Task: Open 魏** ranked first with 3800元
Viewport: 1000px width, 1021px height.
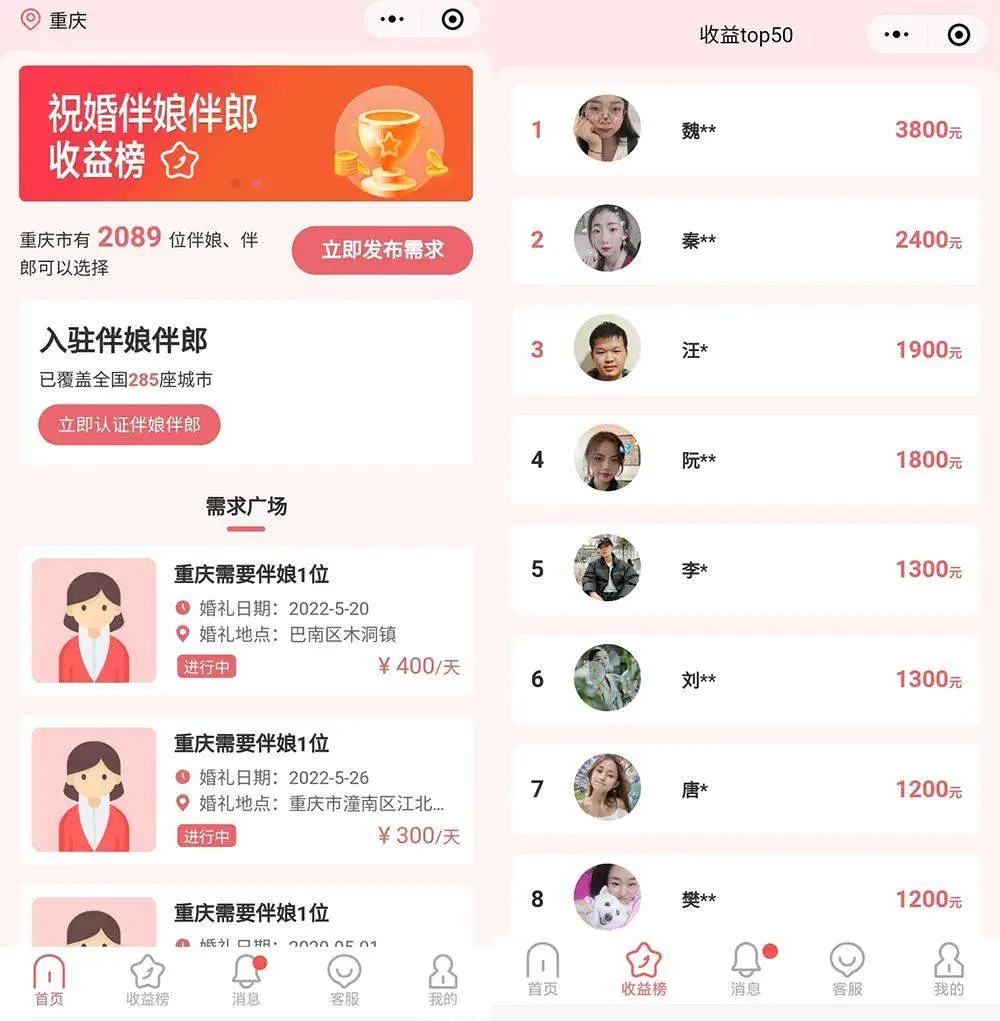Action: 745,130
